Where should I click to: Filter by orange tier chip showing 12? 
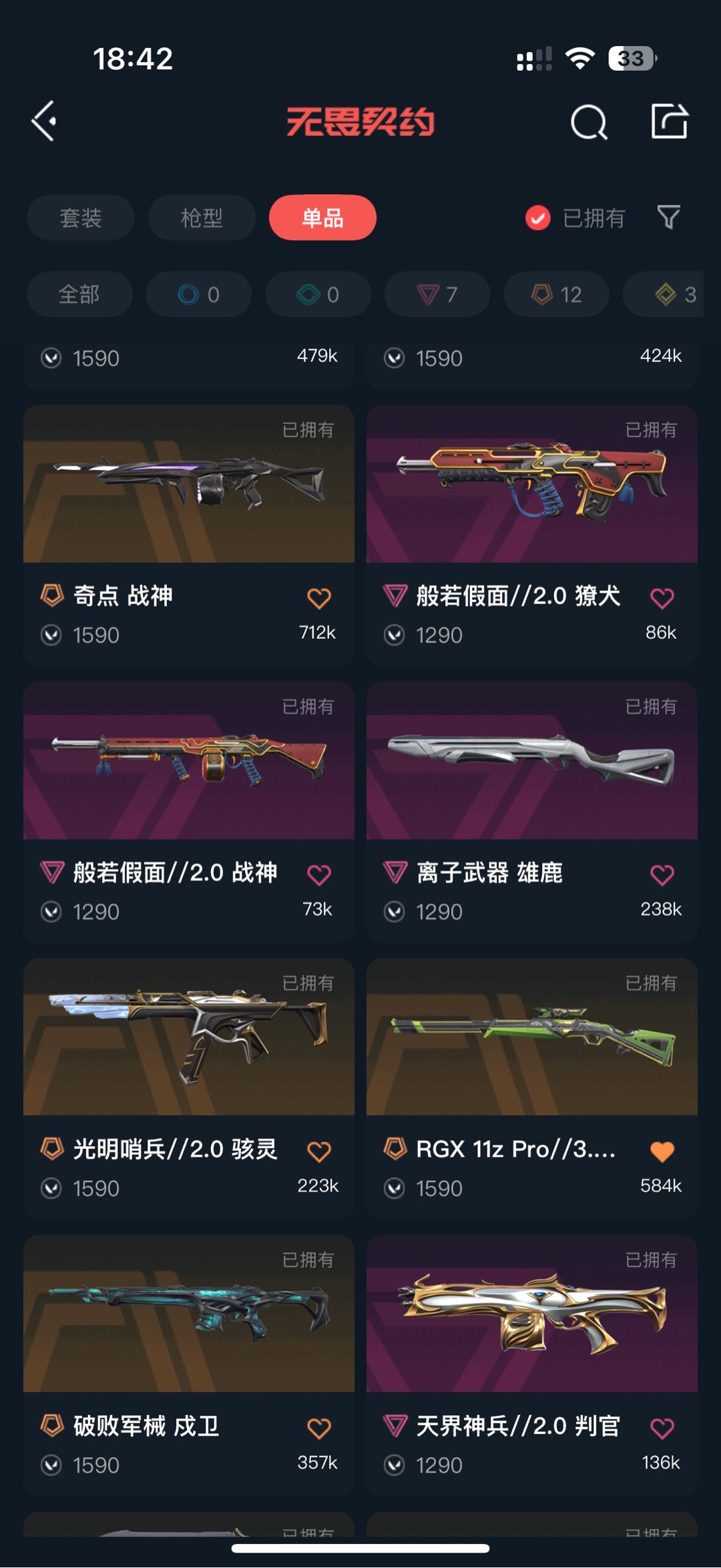point(556,294)
